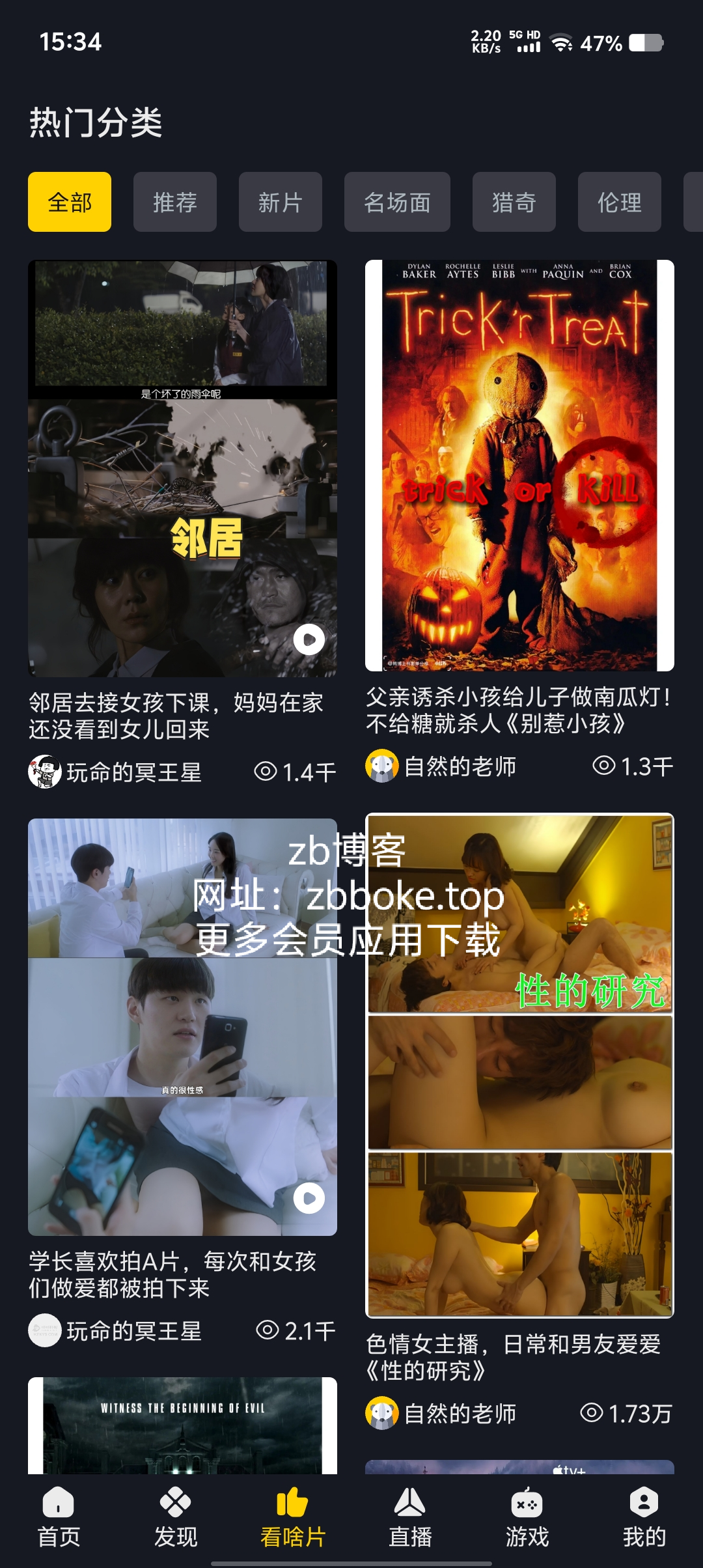Filter by the 推荐 chip
The image size is (703, 1568).
[x=175, y=202]
